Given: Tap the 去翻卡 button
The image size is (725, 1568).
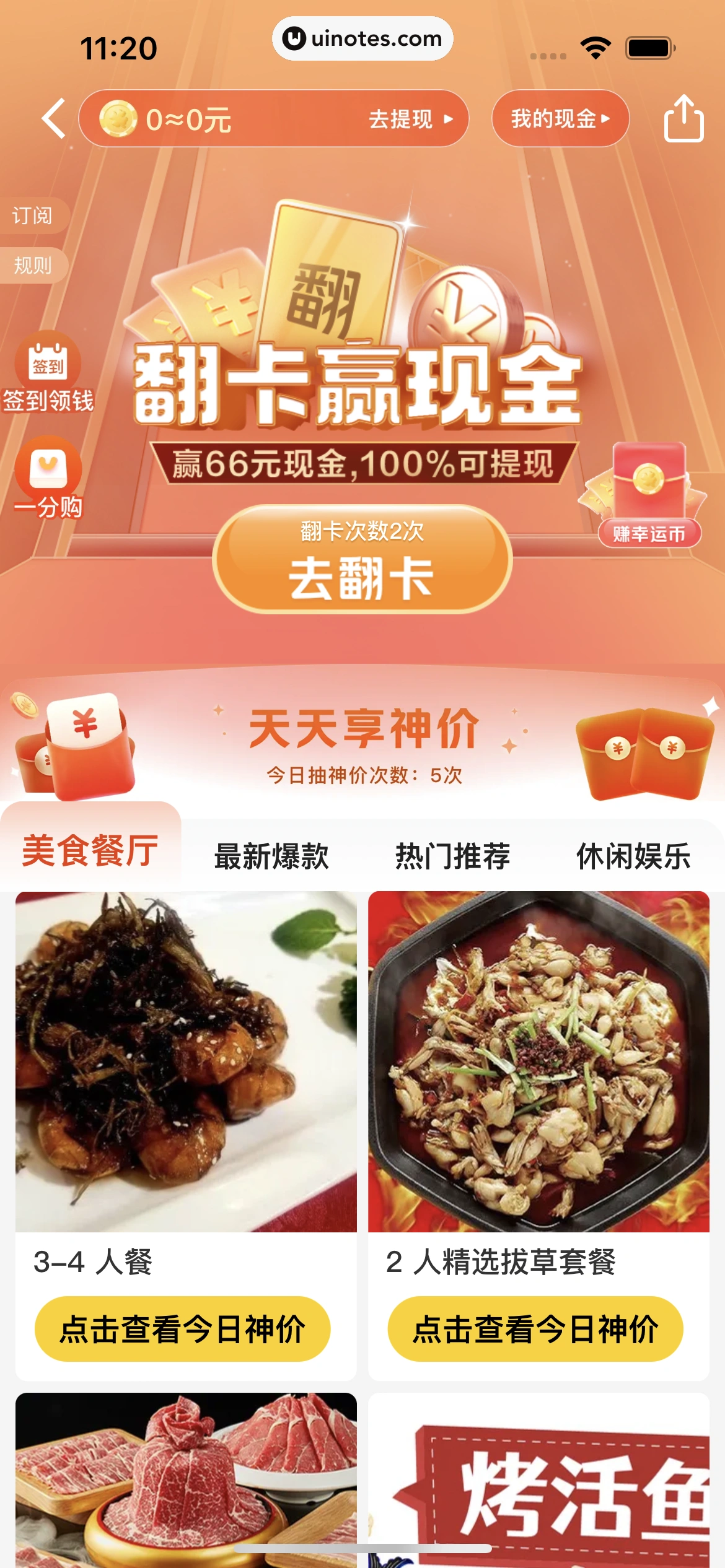Looking at the screenshot, I should (362, 559).
